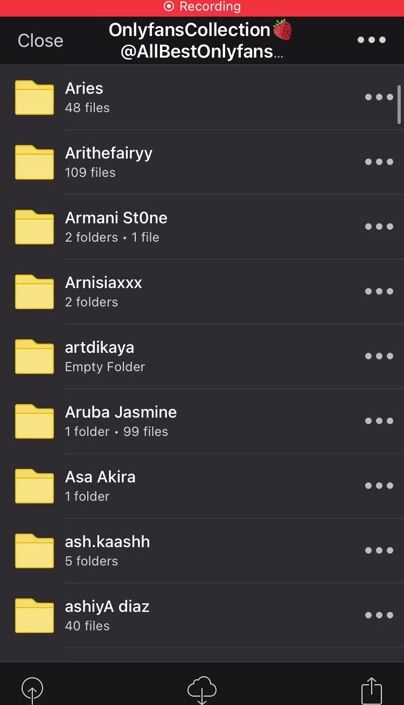The width and height of the screenshot is (404, 705).
Task: Show options for Asa Akira folder
Action: click(379, 486)
